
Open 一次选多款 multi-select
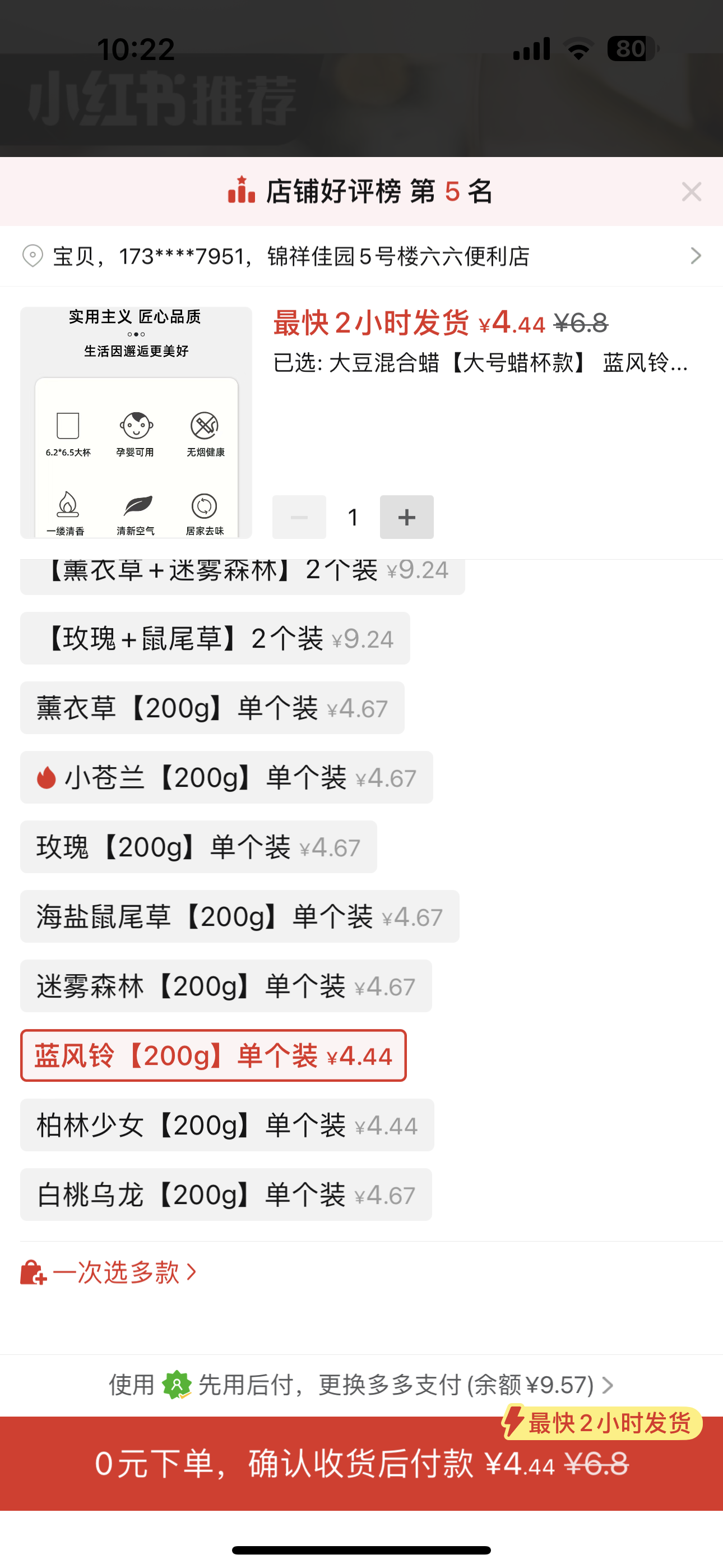pyautogui.click(x=109, y=1272)
